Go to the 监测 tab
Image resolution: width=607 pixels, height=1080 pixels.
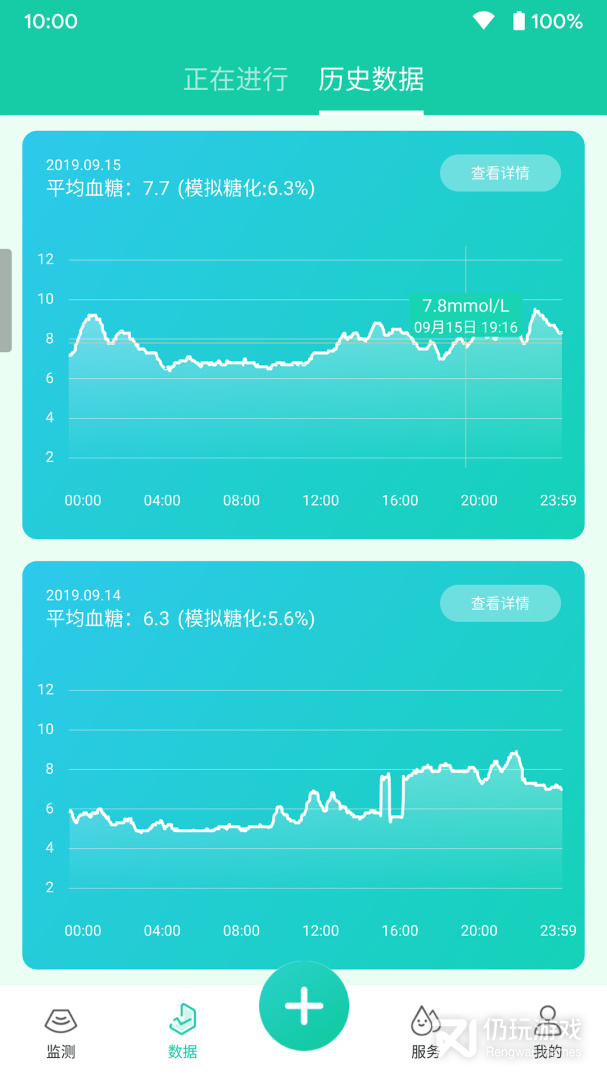click(61, 1032)
